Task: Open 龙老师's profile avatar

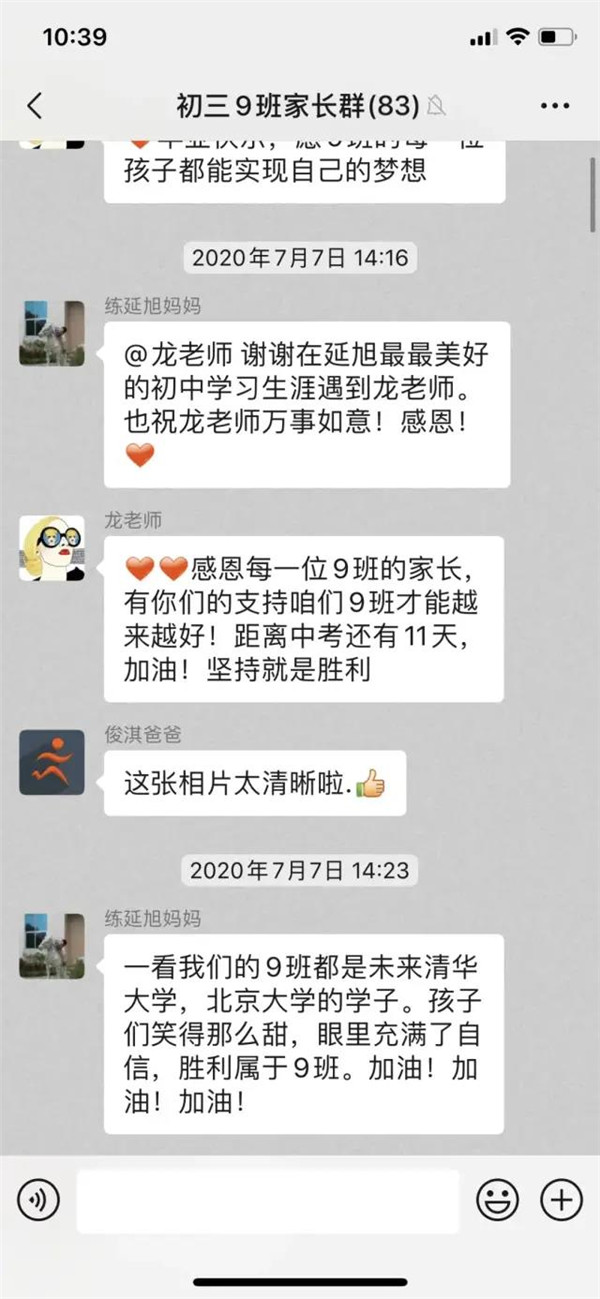Action: click(52, 548)
